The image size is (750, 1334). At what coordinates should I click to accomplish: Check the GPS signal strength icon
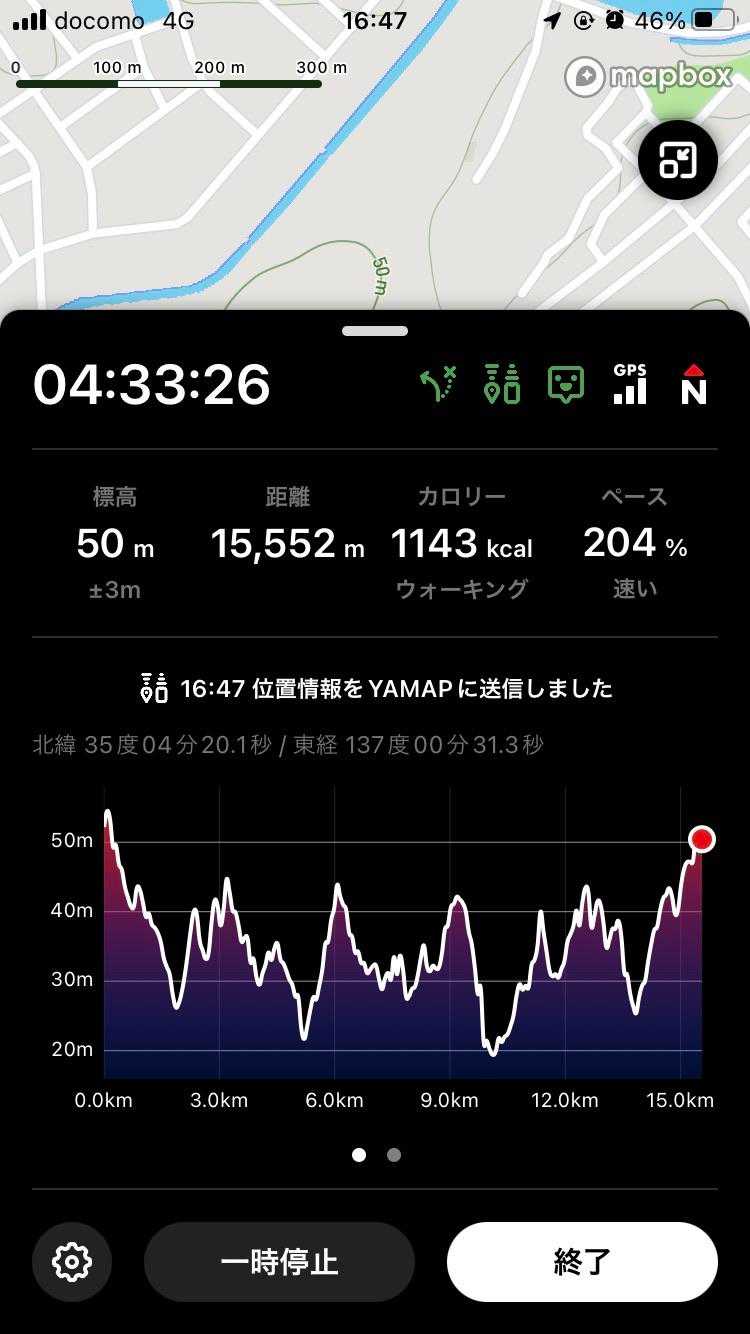click(x=630, y=384)
